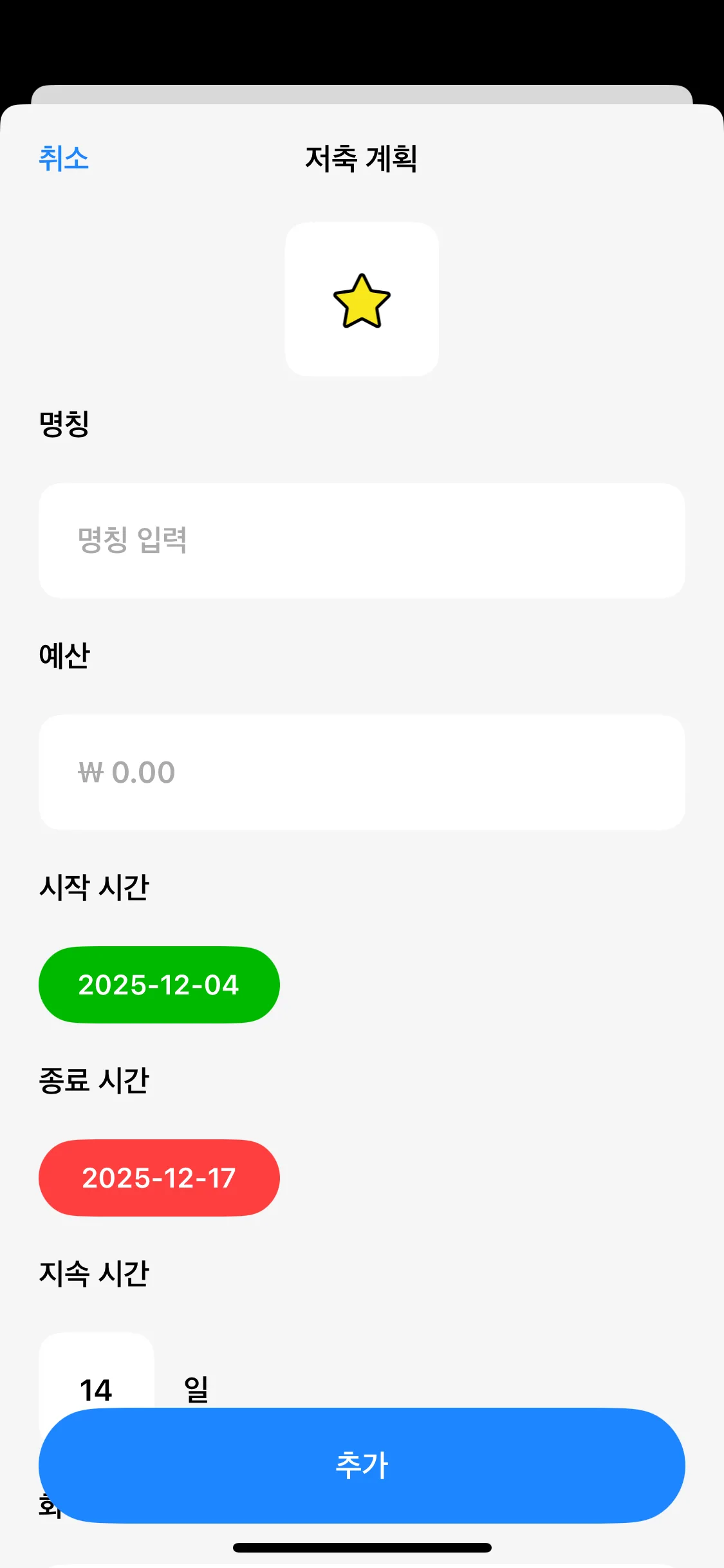Image resolution: width=724 pixels, height=1568 pixels.
Task: Tap the 예산 section label
Action: tap(64, 655)
